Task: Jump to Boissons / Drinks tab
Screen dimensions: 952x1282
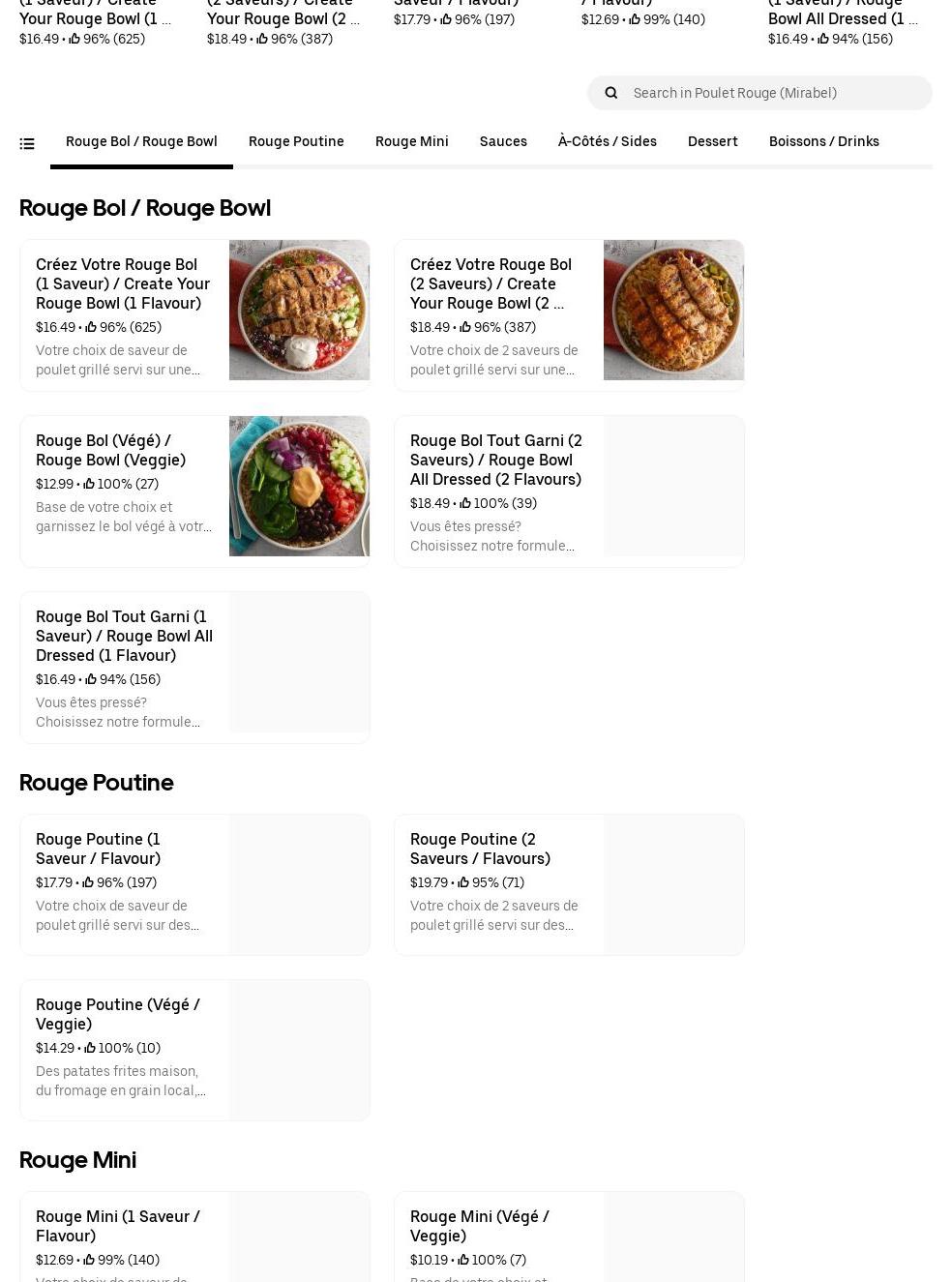Action: pyautogui.click(x=823, y=141)
